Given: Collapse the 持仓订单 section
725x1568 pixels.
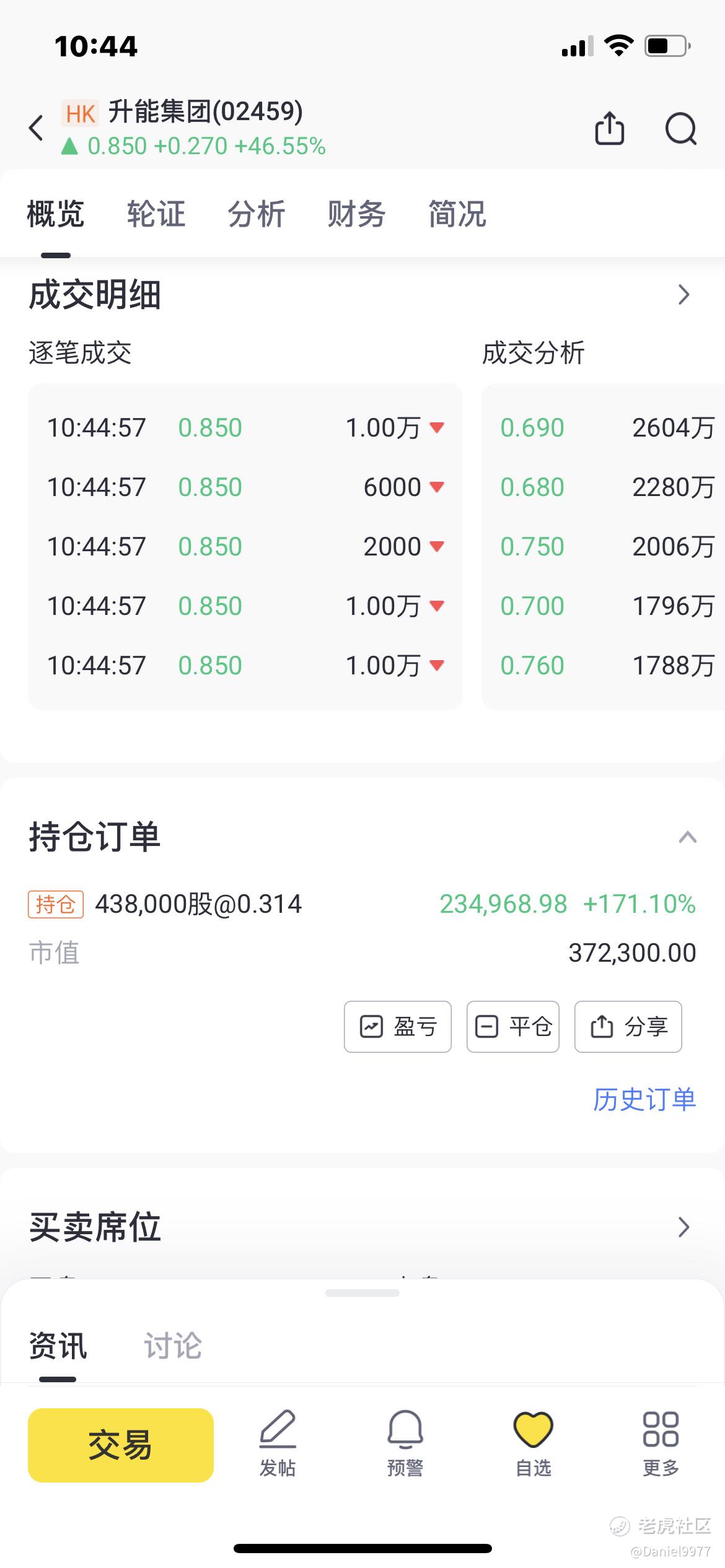Looking at the screenshot, I should [687, 837].
